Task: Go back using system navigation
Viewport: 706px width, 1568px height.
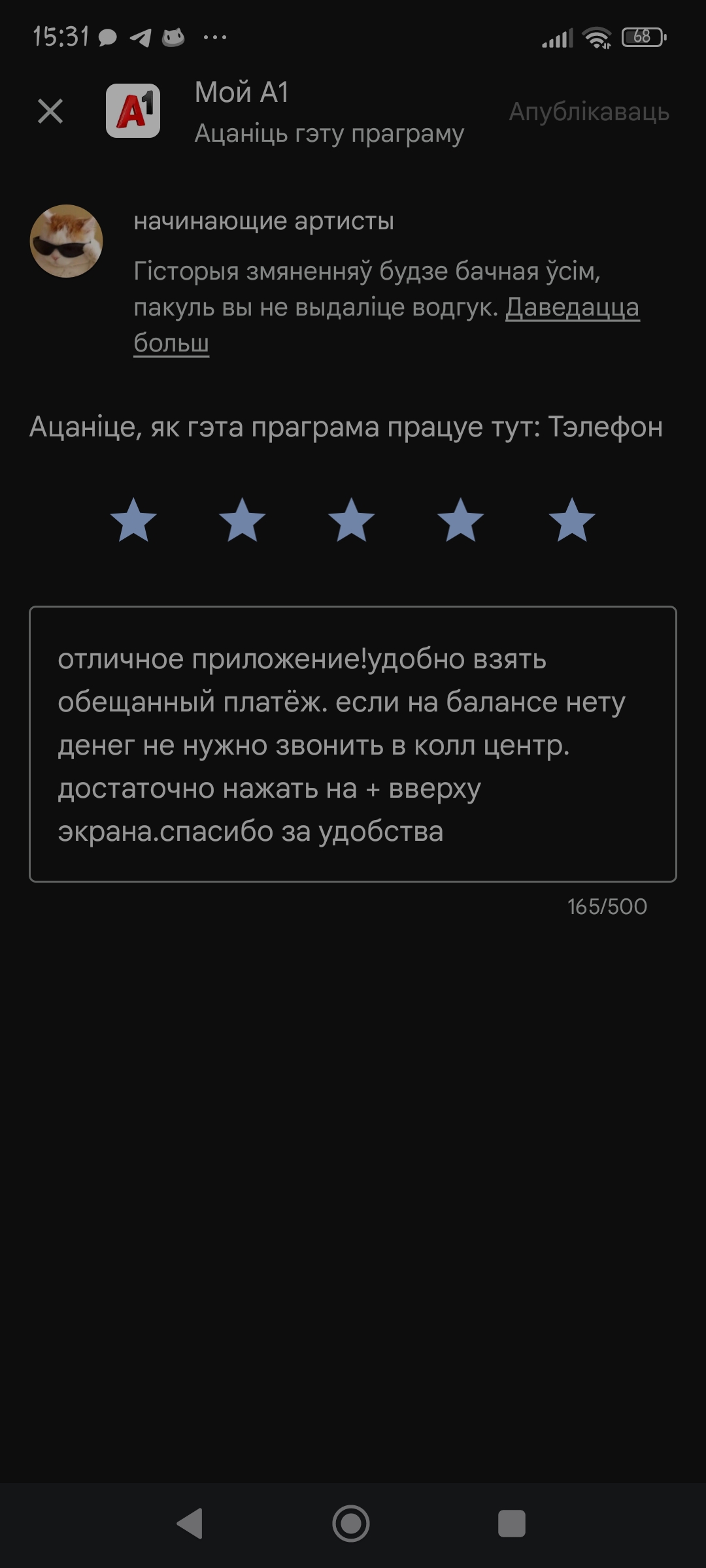Action: 190,1524
